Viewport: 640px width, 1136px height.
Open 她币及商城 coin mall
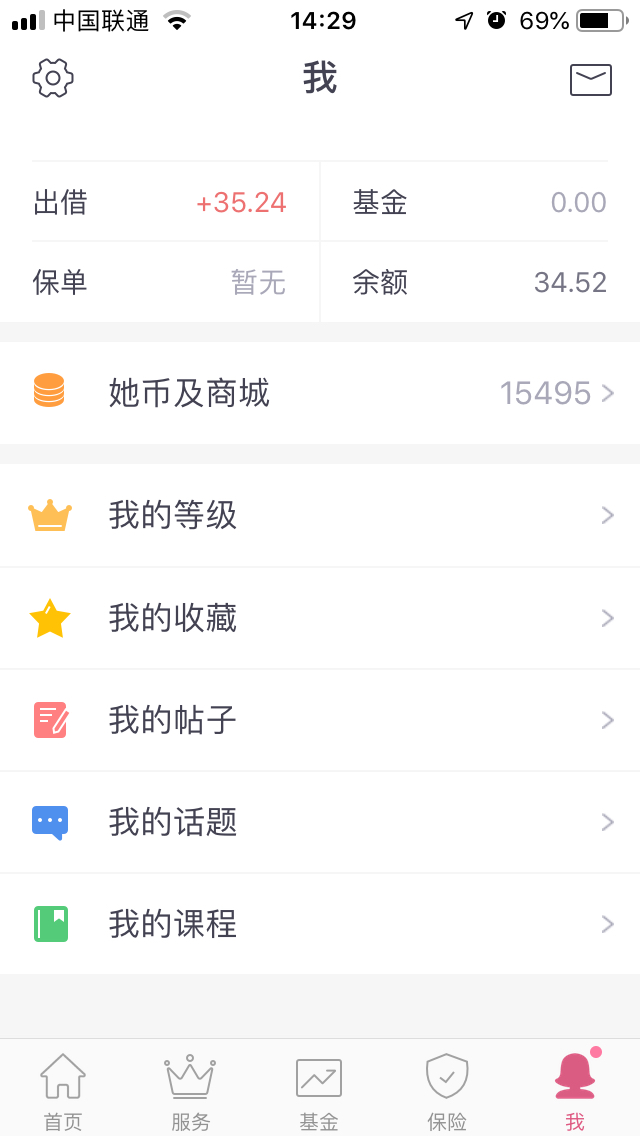(320, 393)
